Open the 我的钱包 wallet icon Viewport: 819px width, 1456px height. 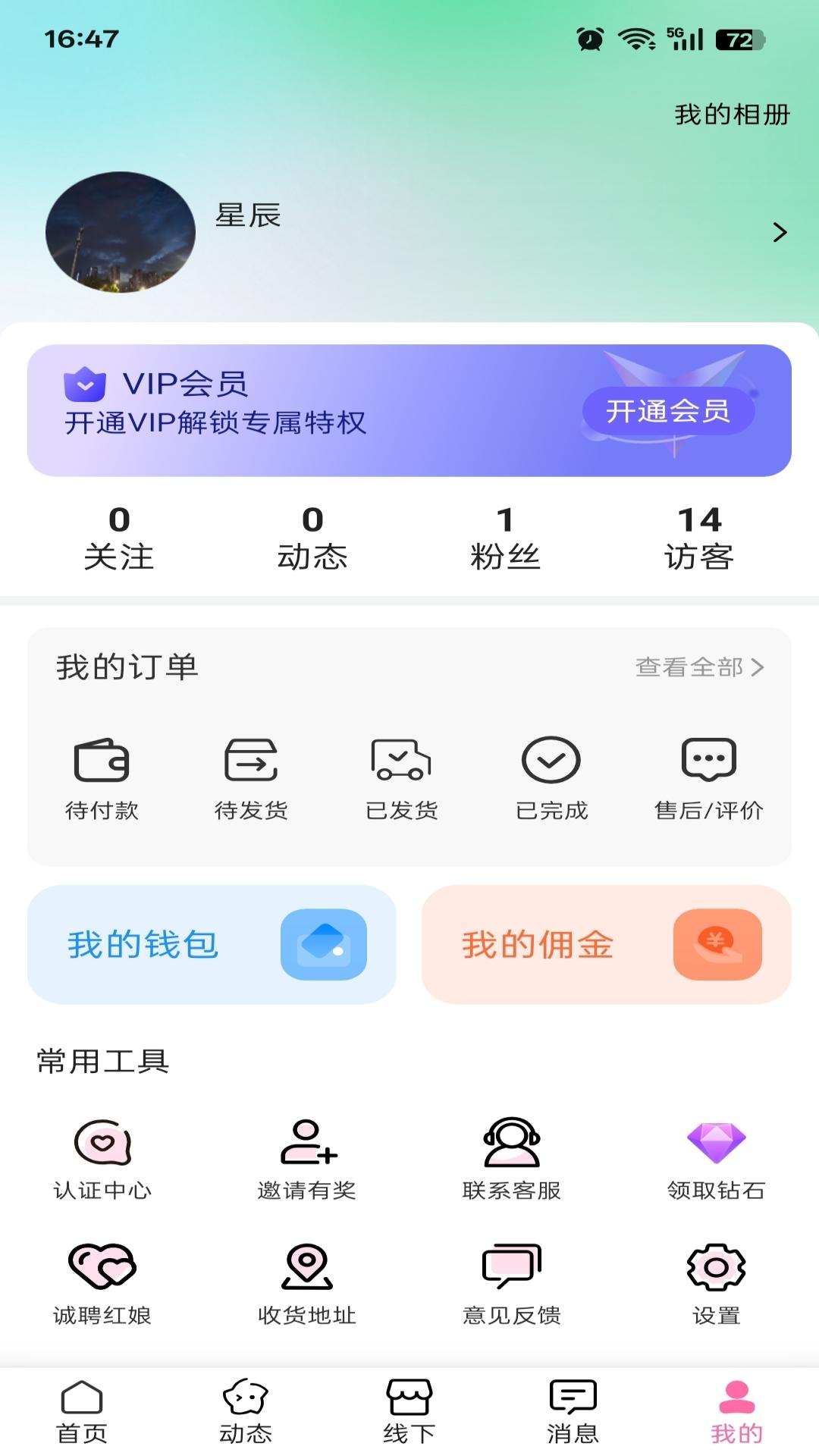point(324,944)
